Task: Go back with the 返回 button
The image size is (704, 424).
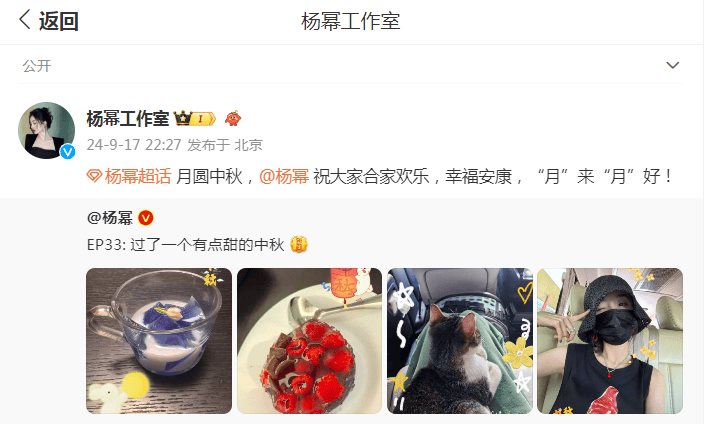Action: coord(48,21)
